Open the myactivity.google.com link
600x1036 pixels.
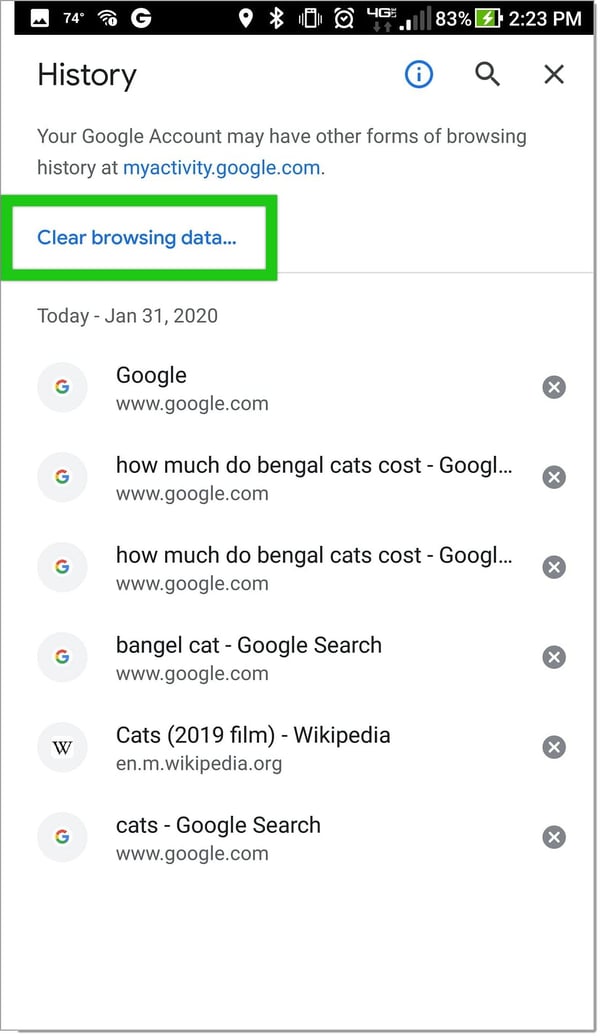coord(222,167)
